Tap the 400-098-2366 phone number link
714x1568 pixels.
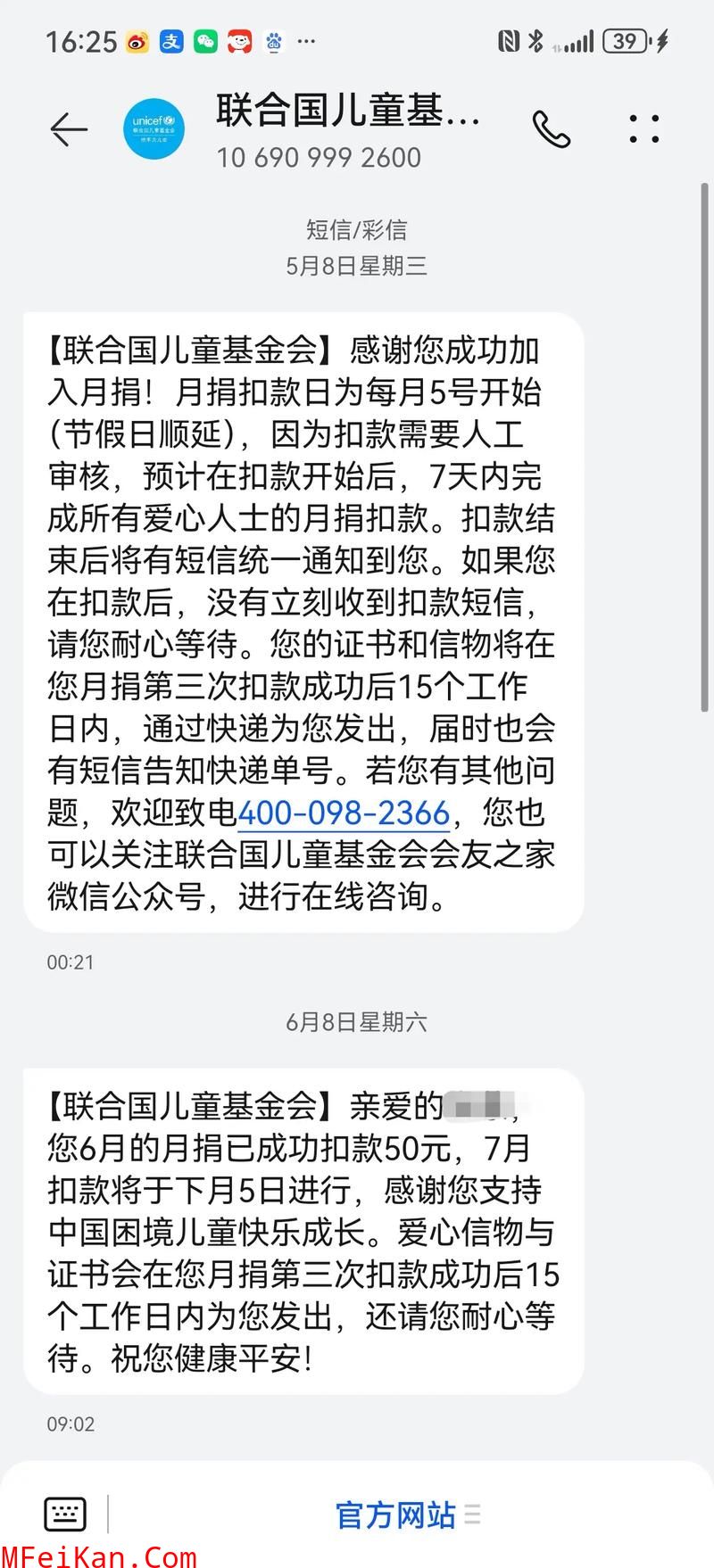click(x=344, y=813)
